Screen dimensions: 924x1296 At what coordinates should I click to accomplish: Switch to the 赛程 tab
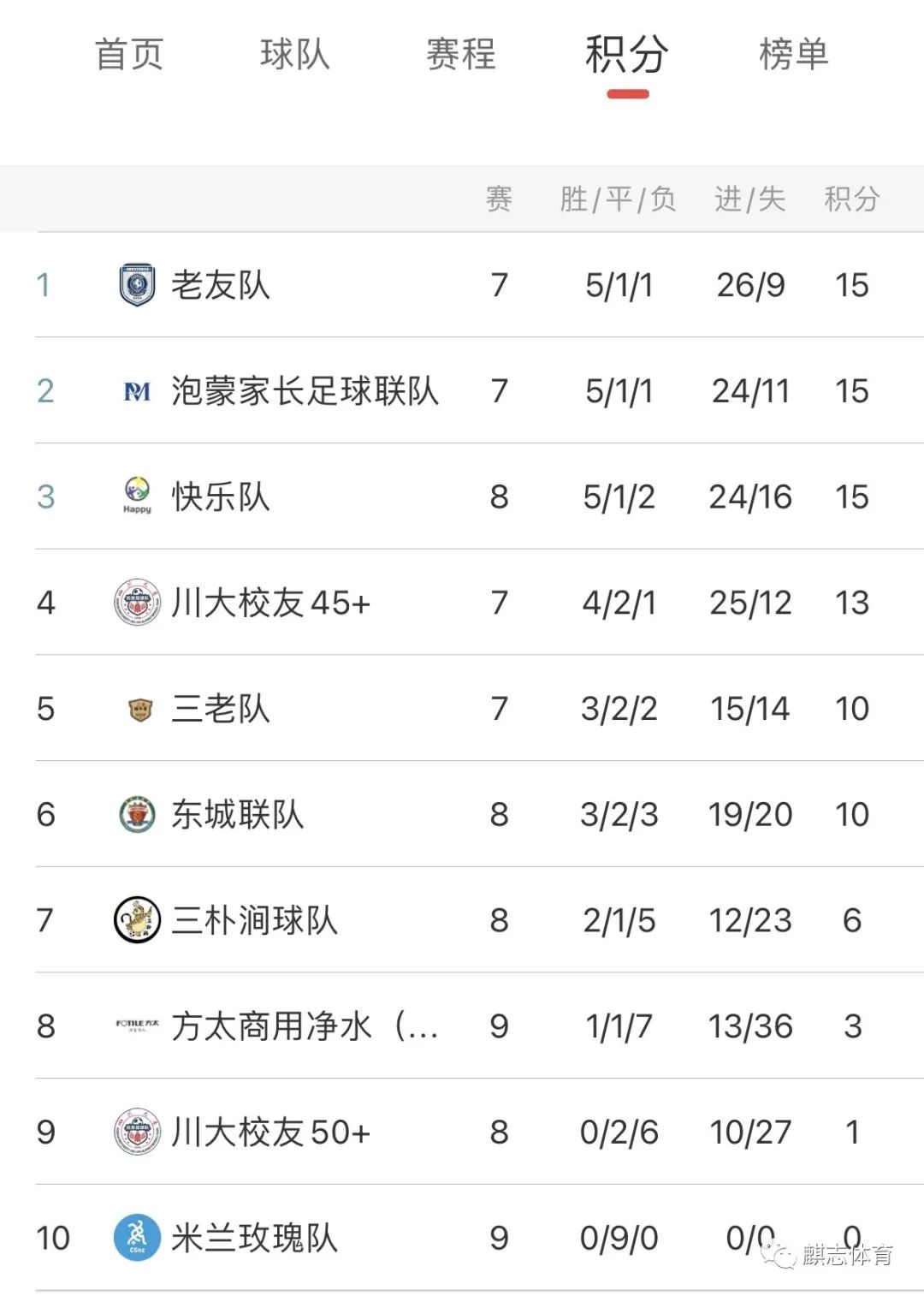[x=460, y=55]
